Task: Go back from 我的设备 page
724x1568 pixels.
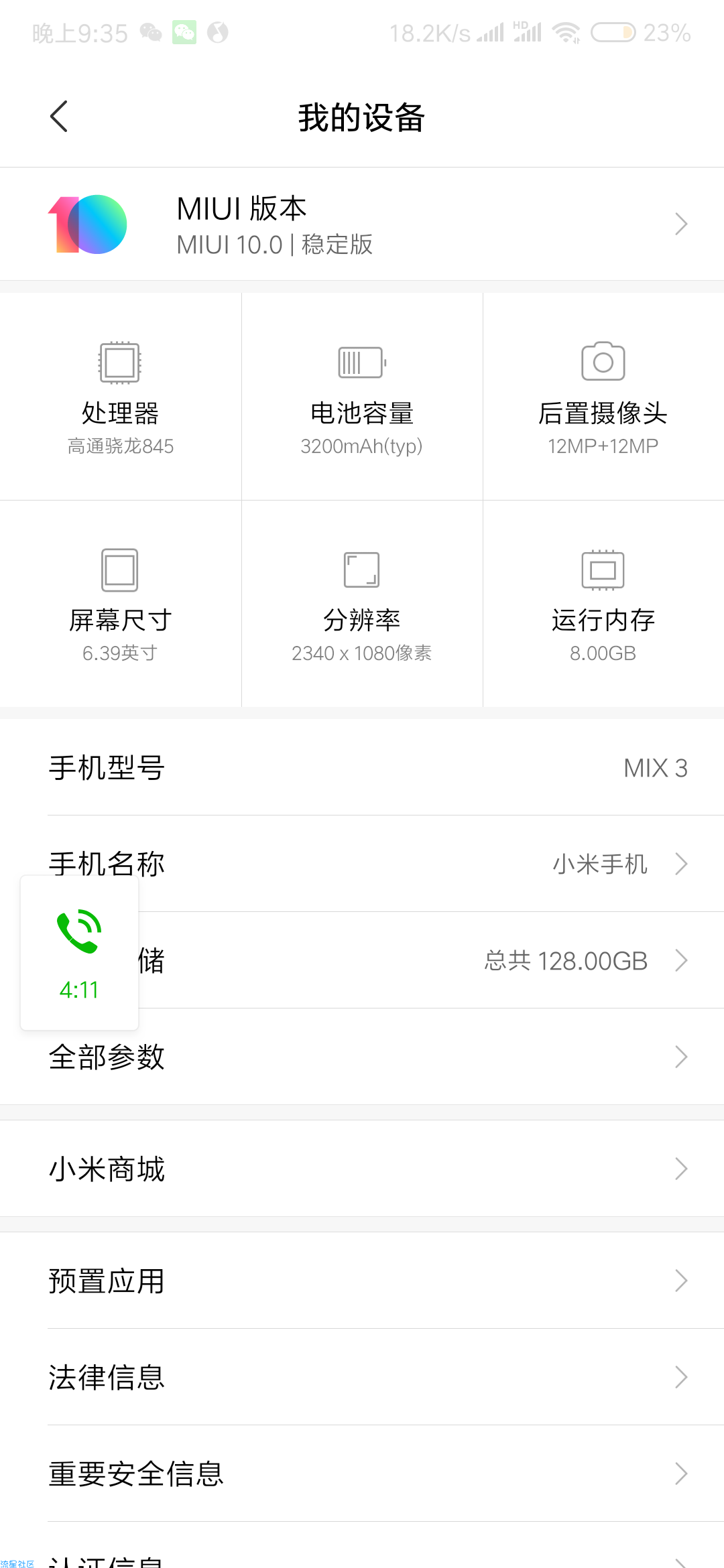Action: point(59,117)
